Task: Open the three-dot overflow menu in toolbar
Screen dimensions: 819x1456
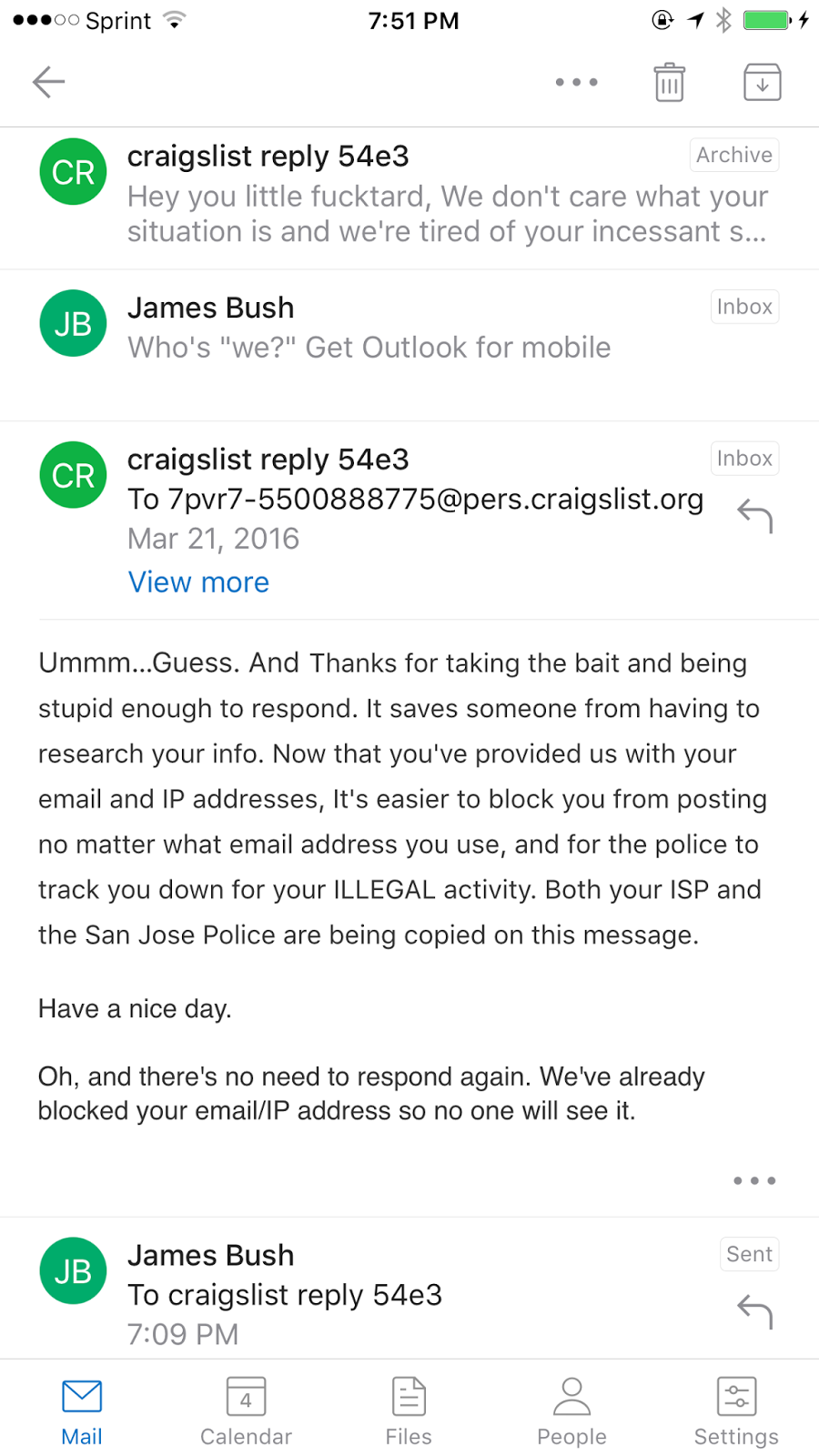Action: pyautogui.click(x=577, y=82)
